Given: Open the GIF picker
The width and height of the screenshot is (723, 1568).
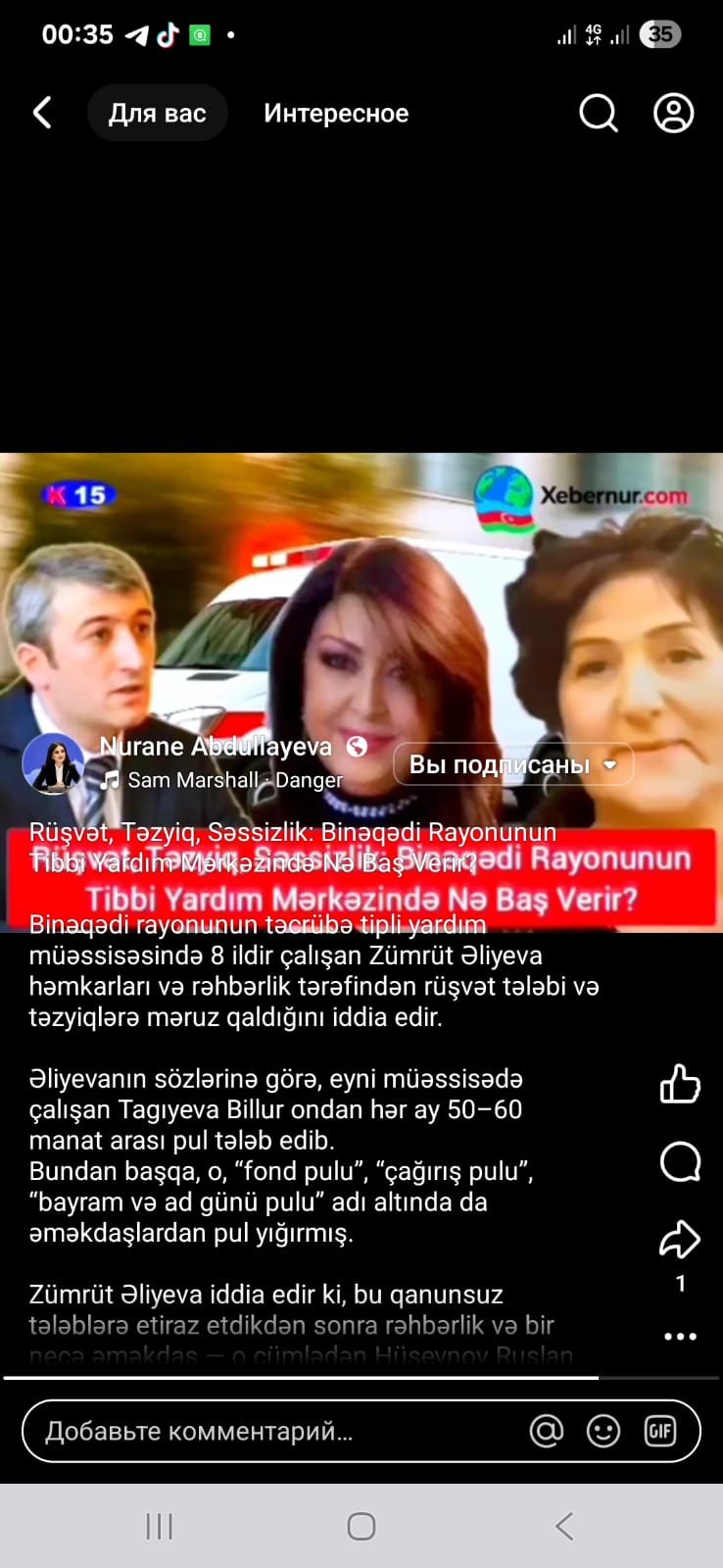Looking at the screenshot, I should [660, 1431].
